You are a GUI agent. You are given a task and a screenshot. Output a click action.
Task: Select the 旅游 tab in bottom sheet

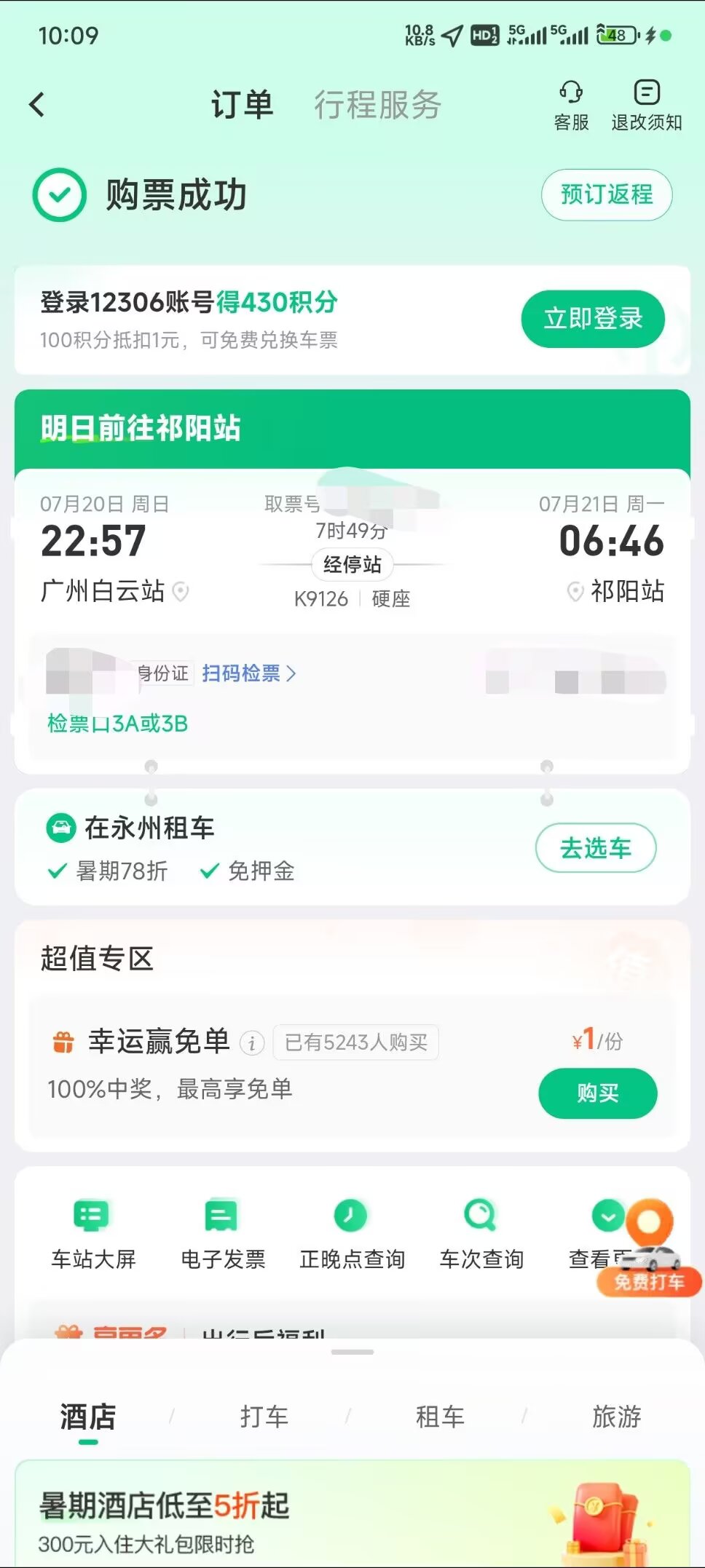pos(616,1417)
